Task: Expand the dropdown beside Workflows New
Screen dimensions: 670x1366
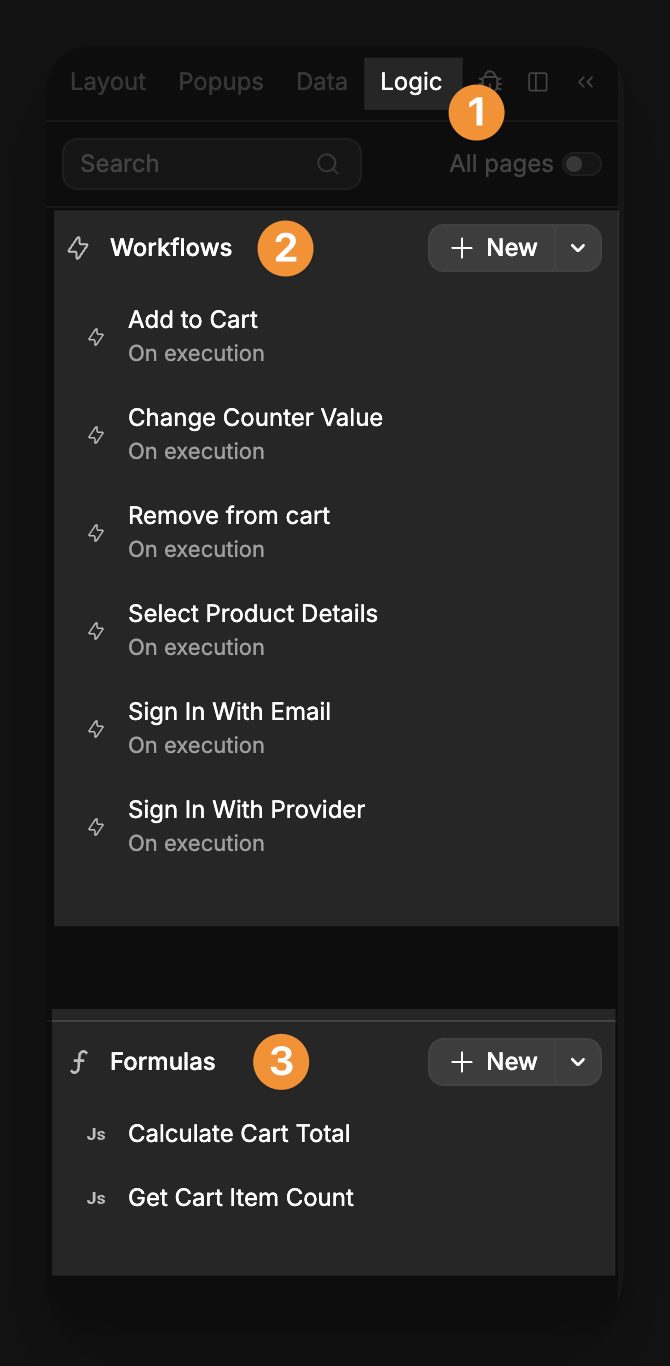Action: (x=578, y=248)
